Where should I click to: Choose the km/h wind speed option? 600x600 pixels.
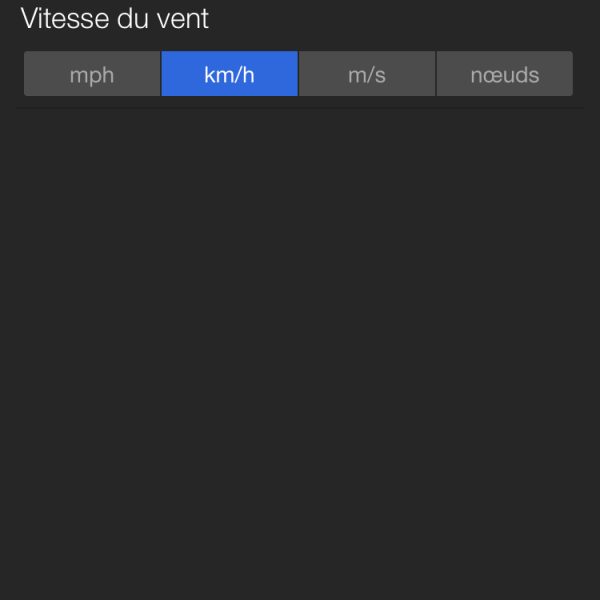[229, 75]
